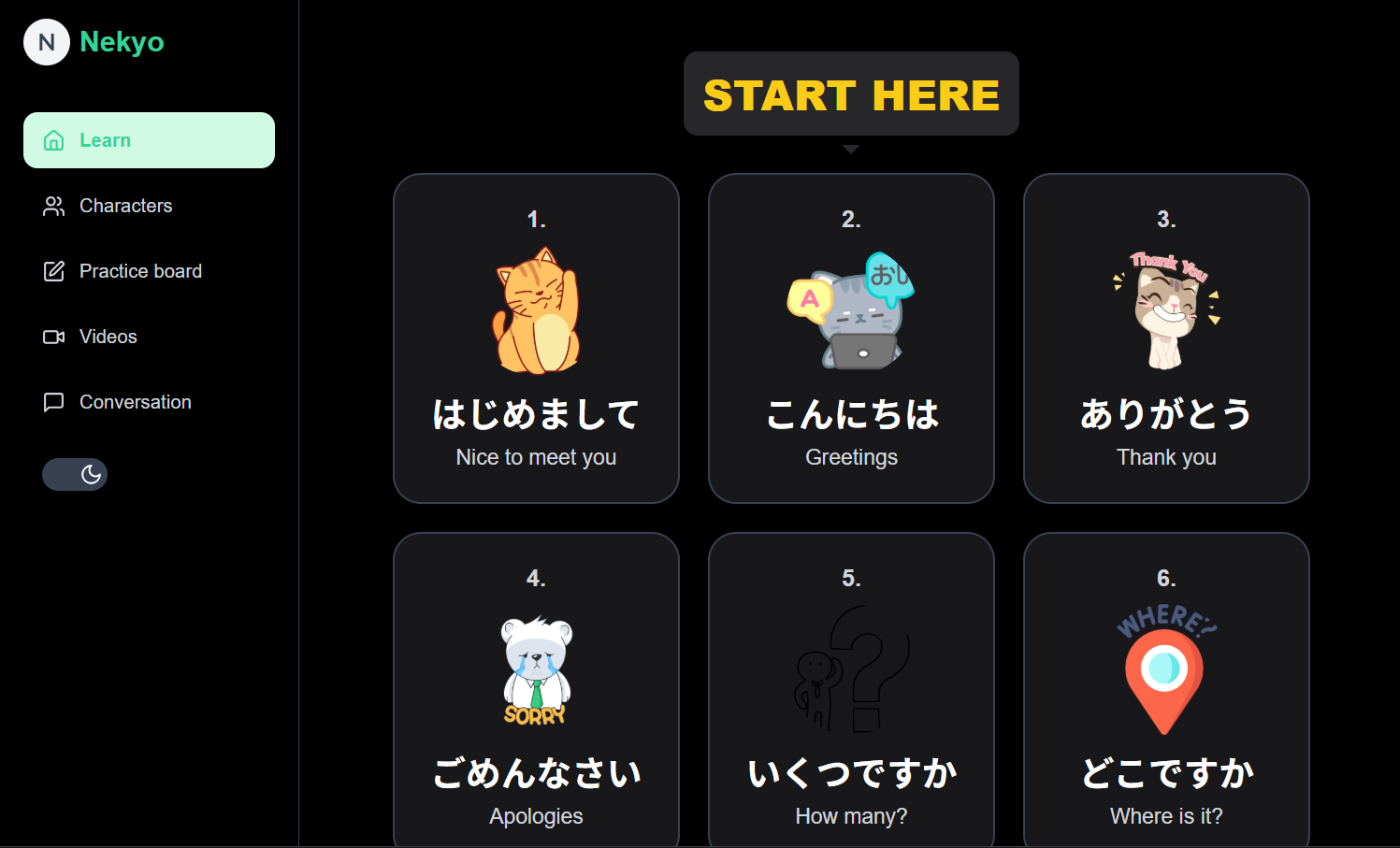The width and height of the screenshot is (1400, 848).
Task: Start the Greetings lesson card
Action: (851, 338)
